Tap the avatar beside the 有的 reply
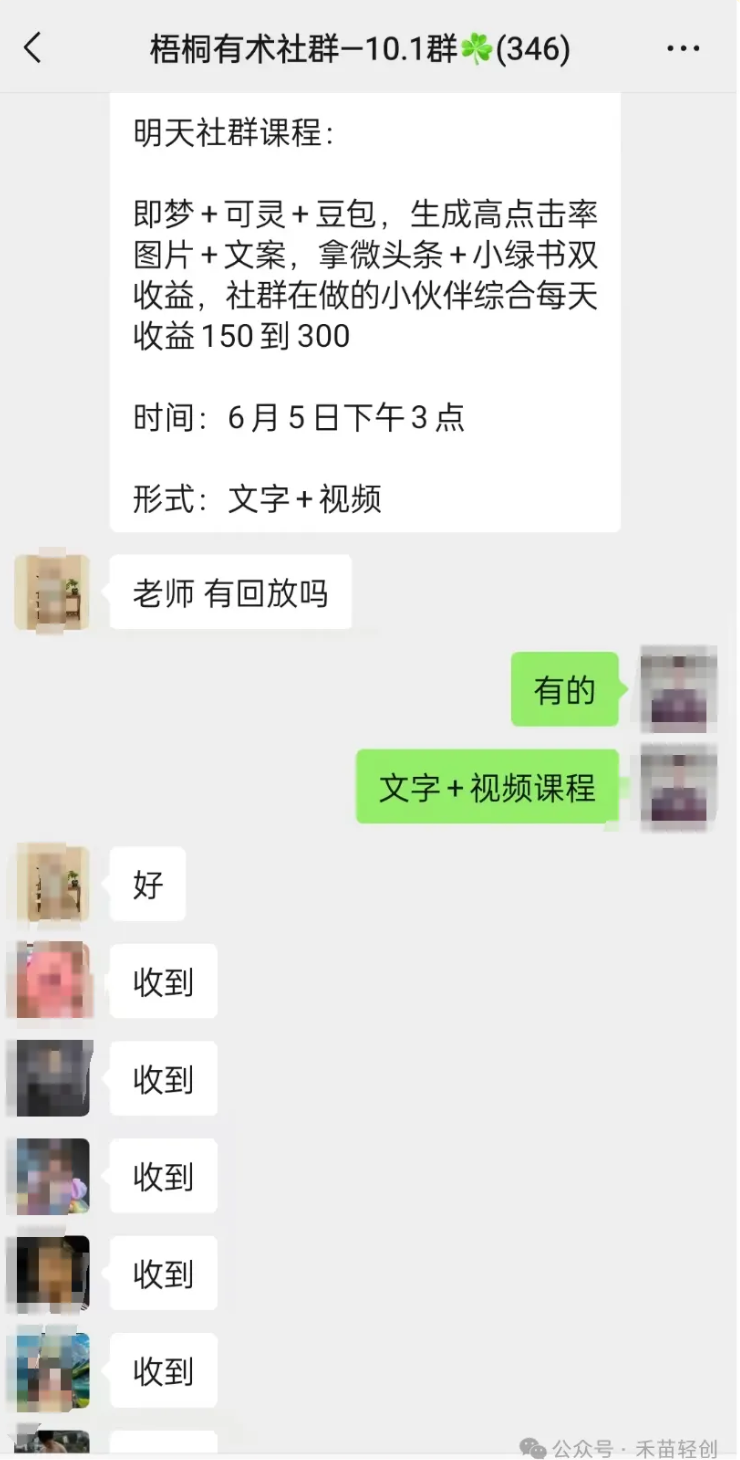Image resolution: width=740 pixels, height=1460 pixels. 678,689
